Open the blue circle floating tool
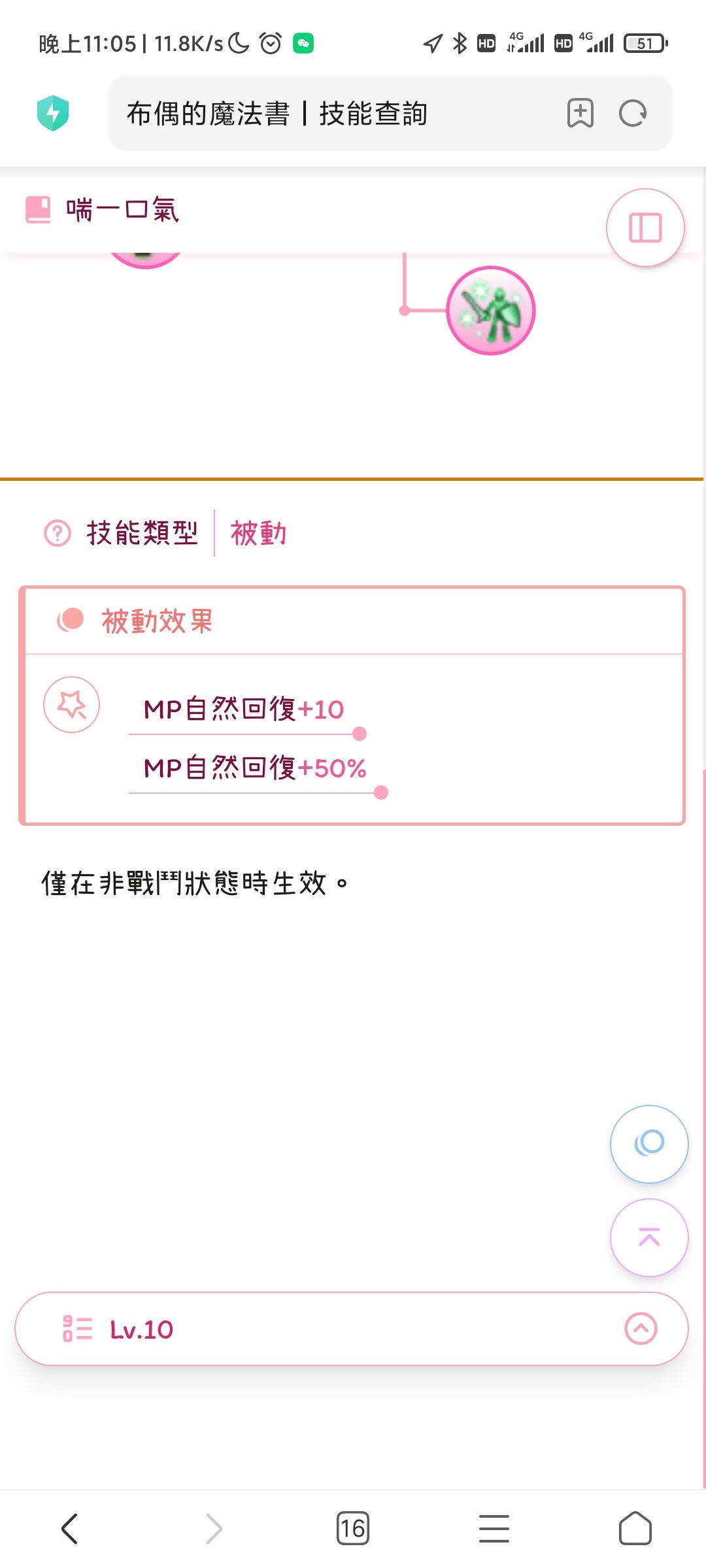The width and height of the screenshot is (706, 1568). [x=648, y=1144]
